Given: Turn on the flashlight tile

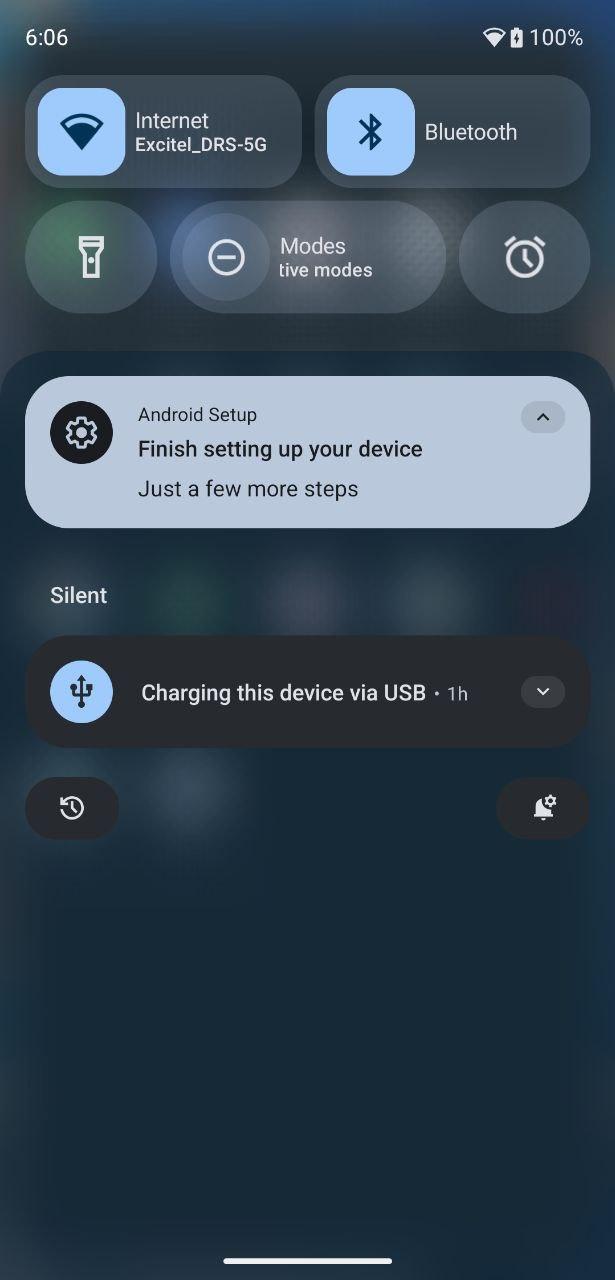Looking at the screenshot, I should tap(91, 257).
